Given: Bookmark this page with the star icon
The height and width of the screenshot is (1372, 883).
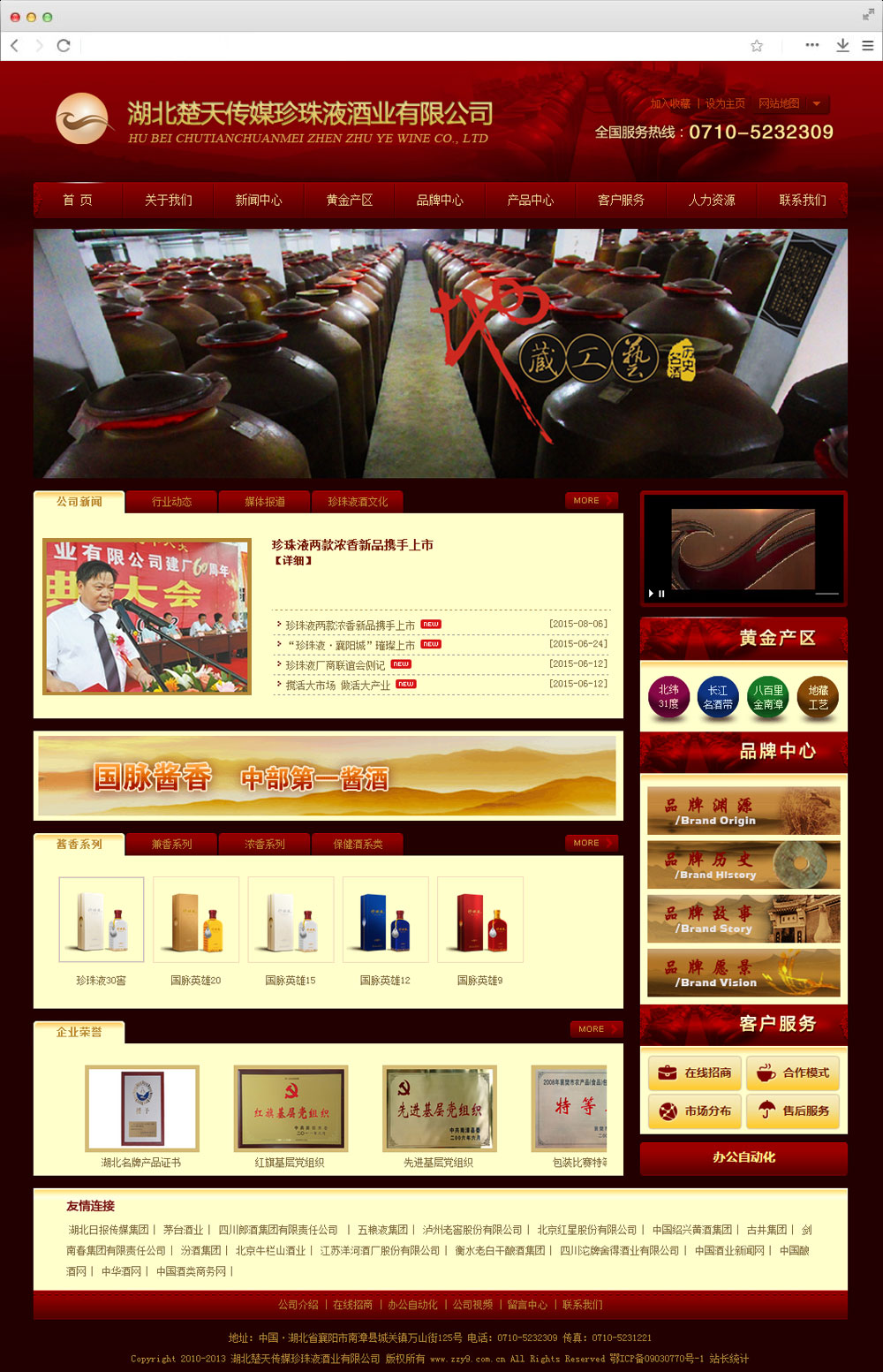Looking at the screenshot, I should tap(757, 46).
